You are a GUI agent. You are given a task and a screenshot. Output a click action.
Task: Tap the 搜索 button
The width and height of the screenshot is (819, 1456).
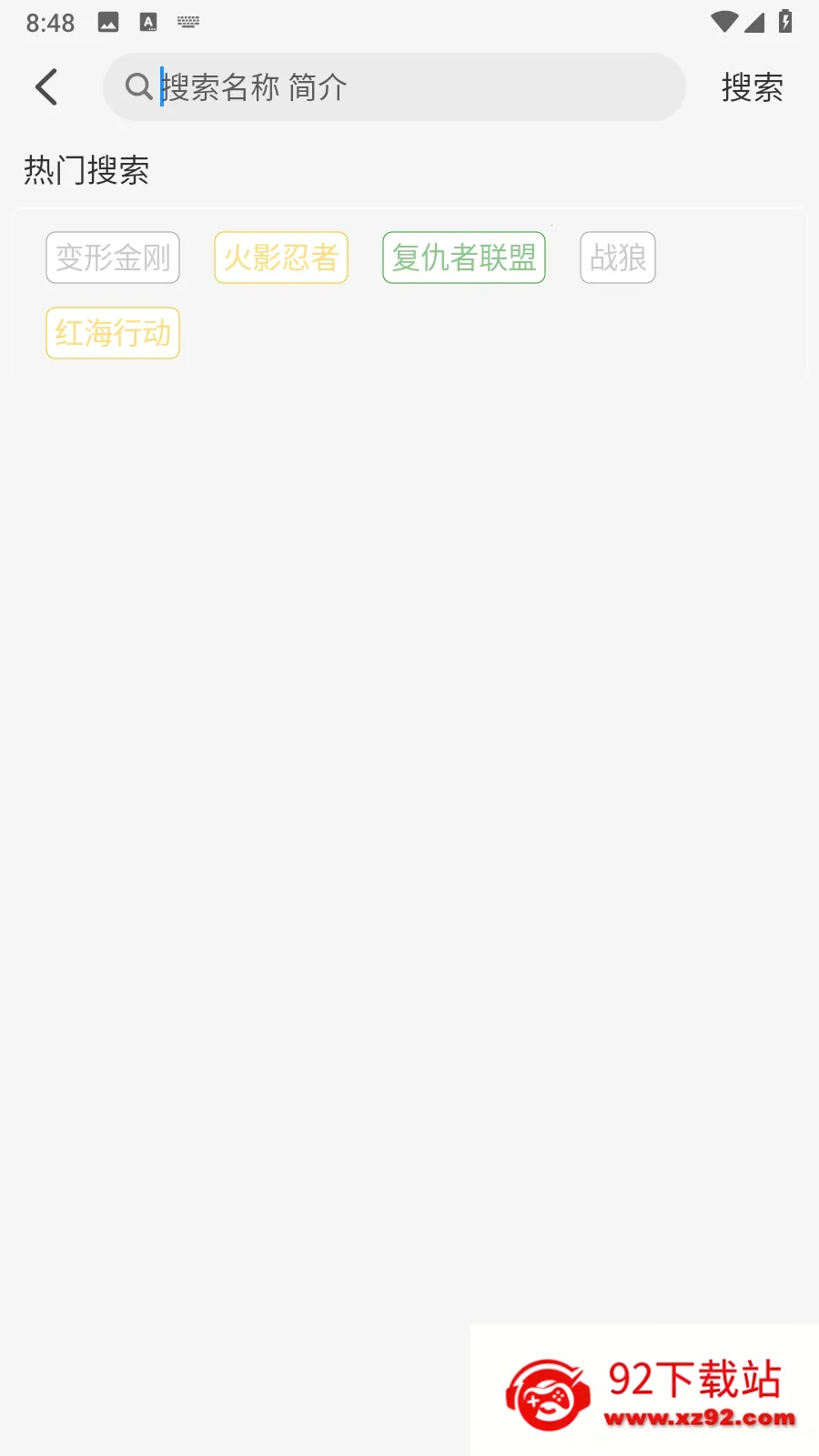(x=752, y=87)
